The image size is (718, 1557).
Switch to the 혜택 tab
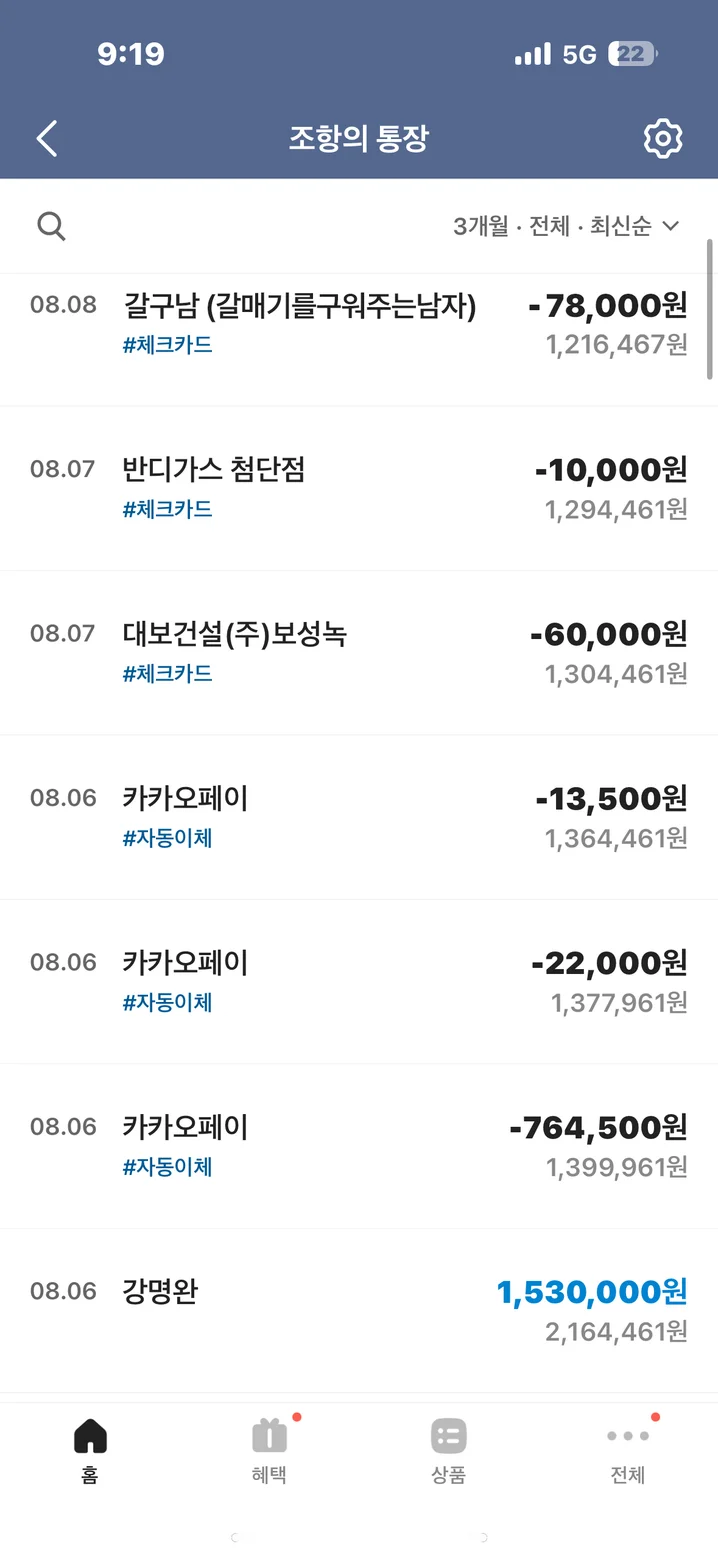(x=269, y=1450)
